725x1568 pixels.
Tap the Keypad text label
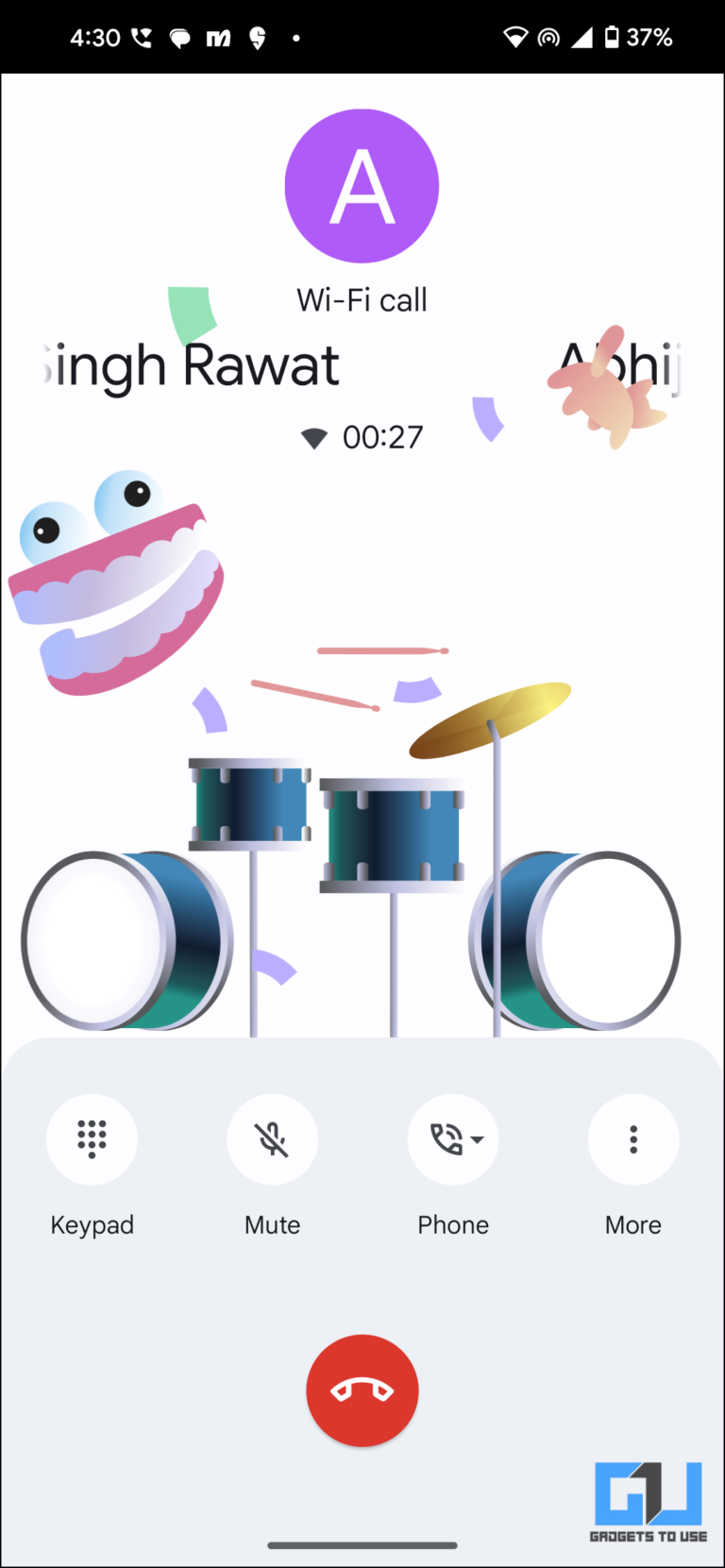[x=92, y=1224]
